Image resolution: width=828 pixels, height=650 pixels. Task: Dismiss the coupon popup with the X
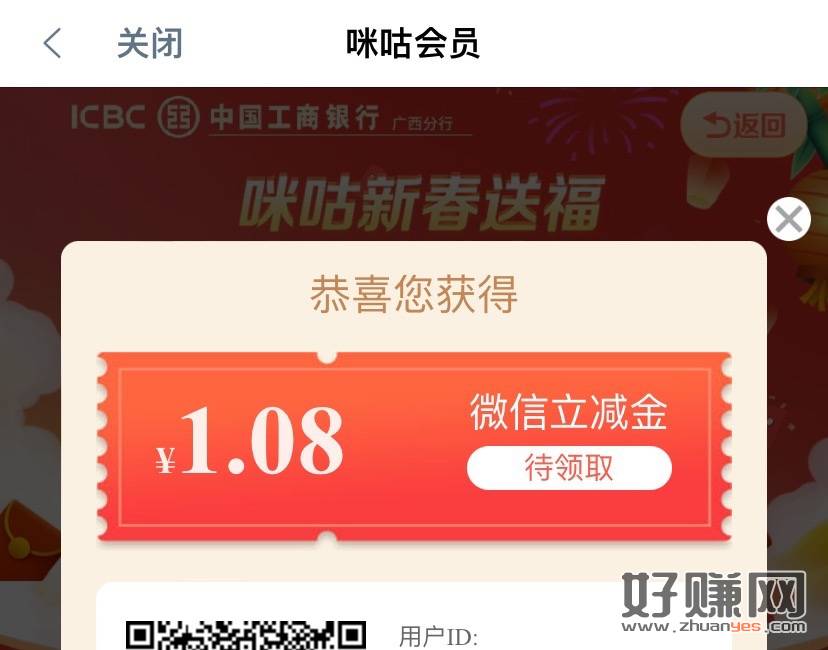(788, 219)
